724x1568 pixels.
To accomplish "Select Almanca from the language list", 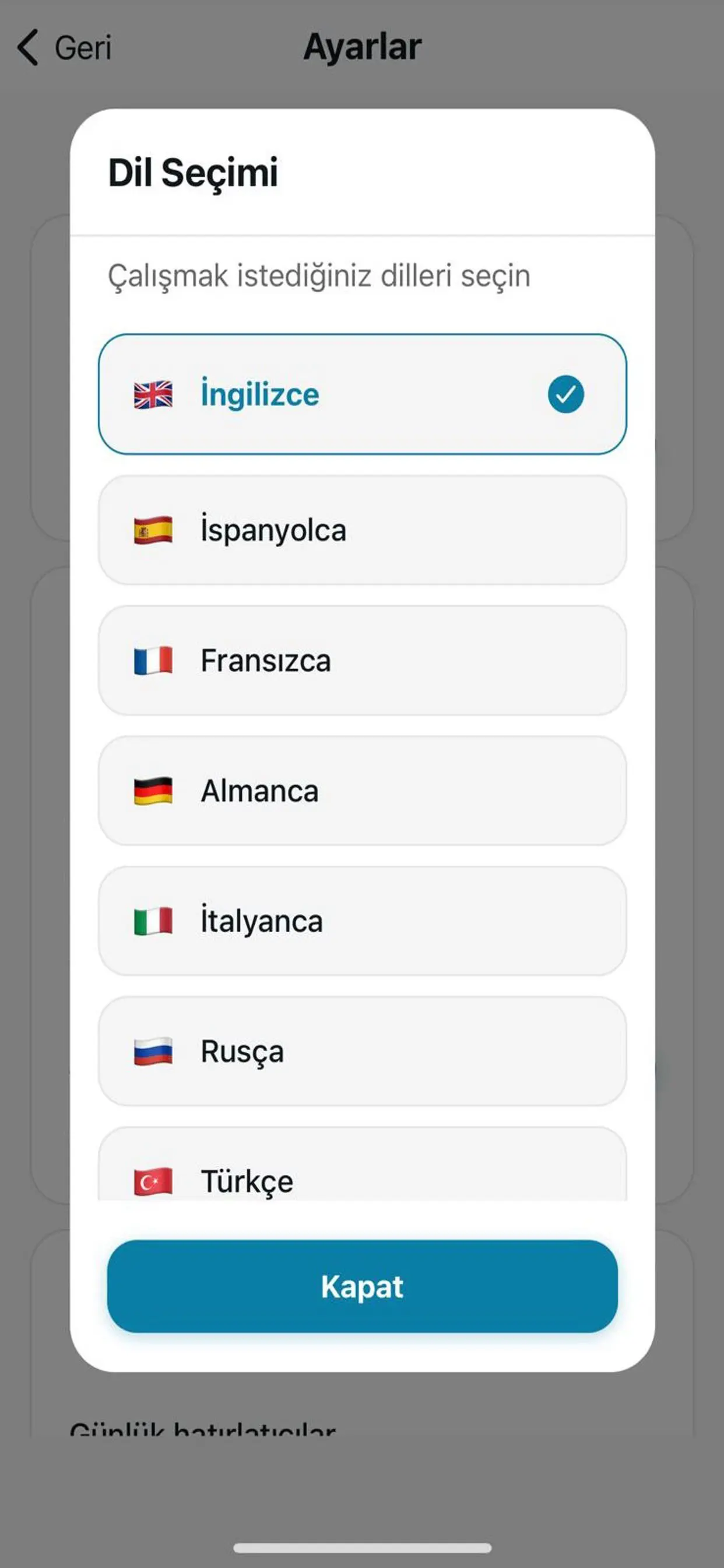I will tap(362, 790).
